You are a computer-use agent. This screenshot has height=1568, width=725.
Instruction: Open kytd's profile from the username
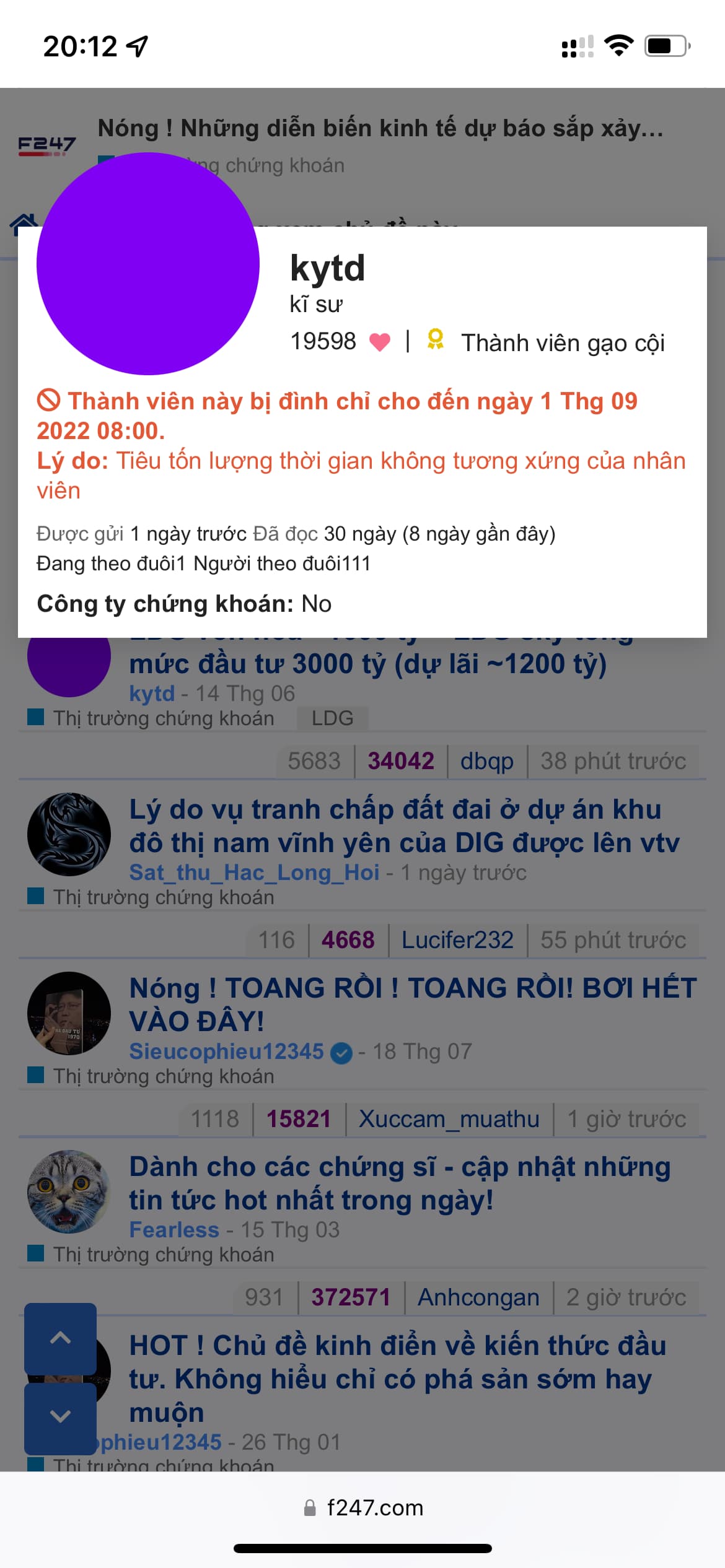[x=327, y=268]
